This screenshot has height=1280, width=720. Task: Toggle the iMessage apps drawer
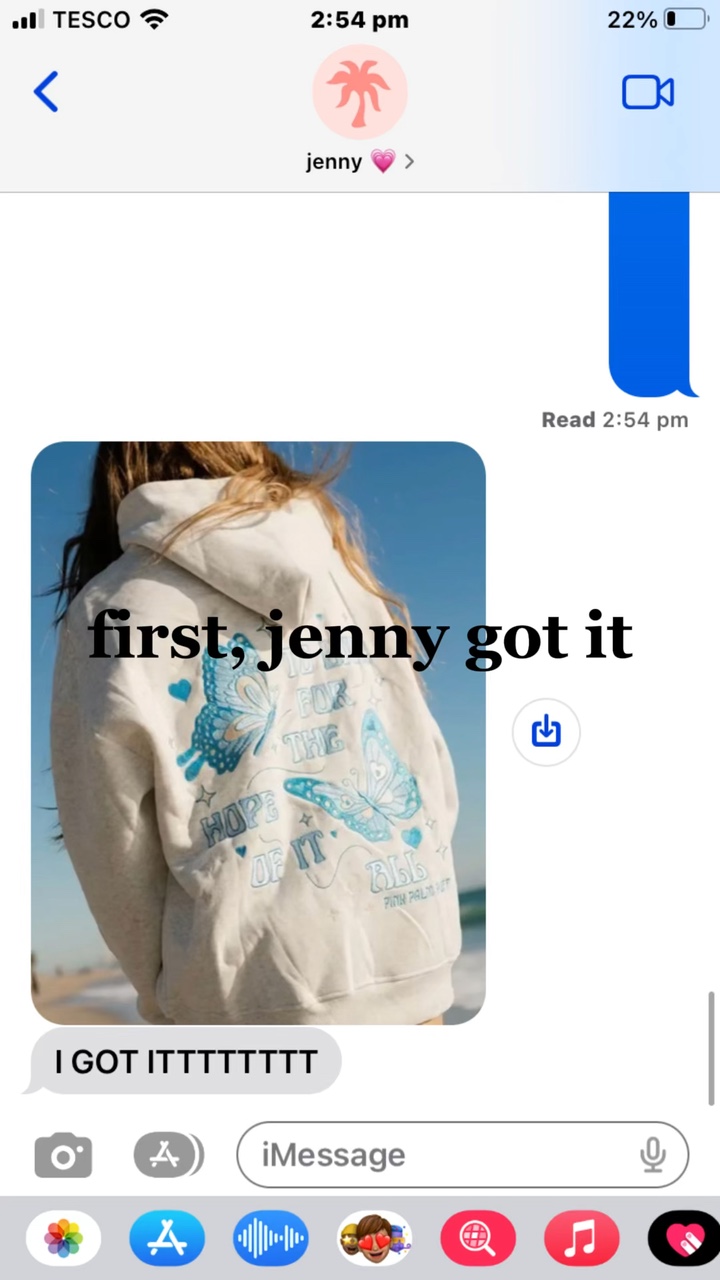coord(168,1156)
